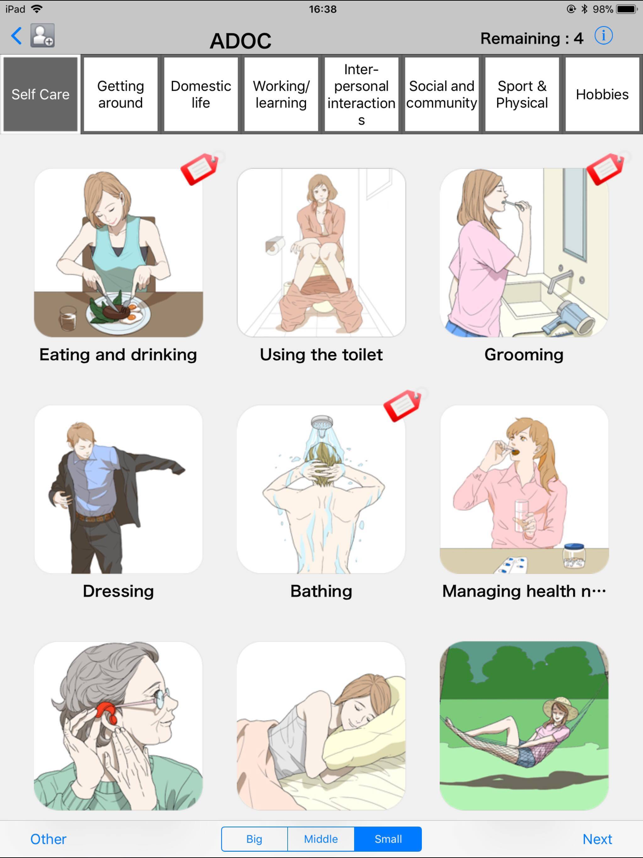Switch to Social and community tab
The height and width of the screenshot is (858, 643).
pos(441,95)
